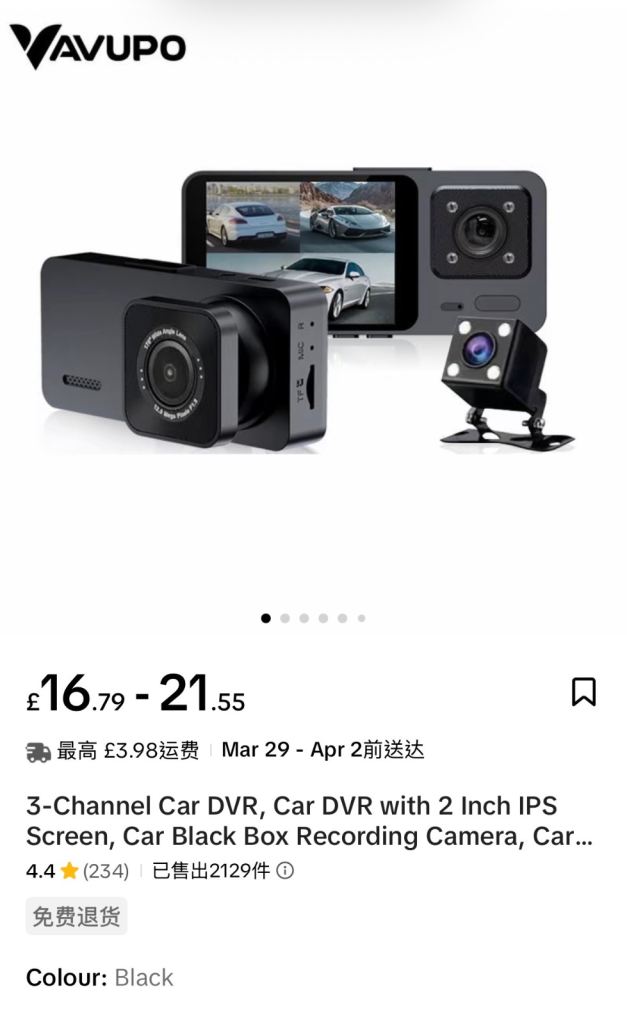Jump to the second image via indicator dots

click(x=285, y=618)
